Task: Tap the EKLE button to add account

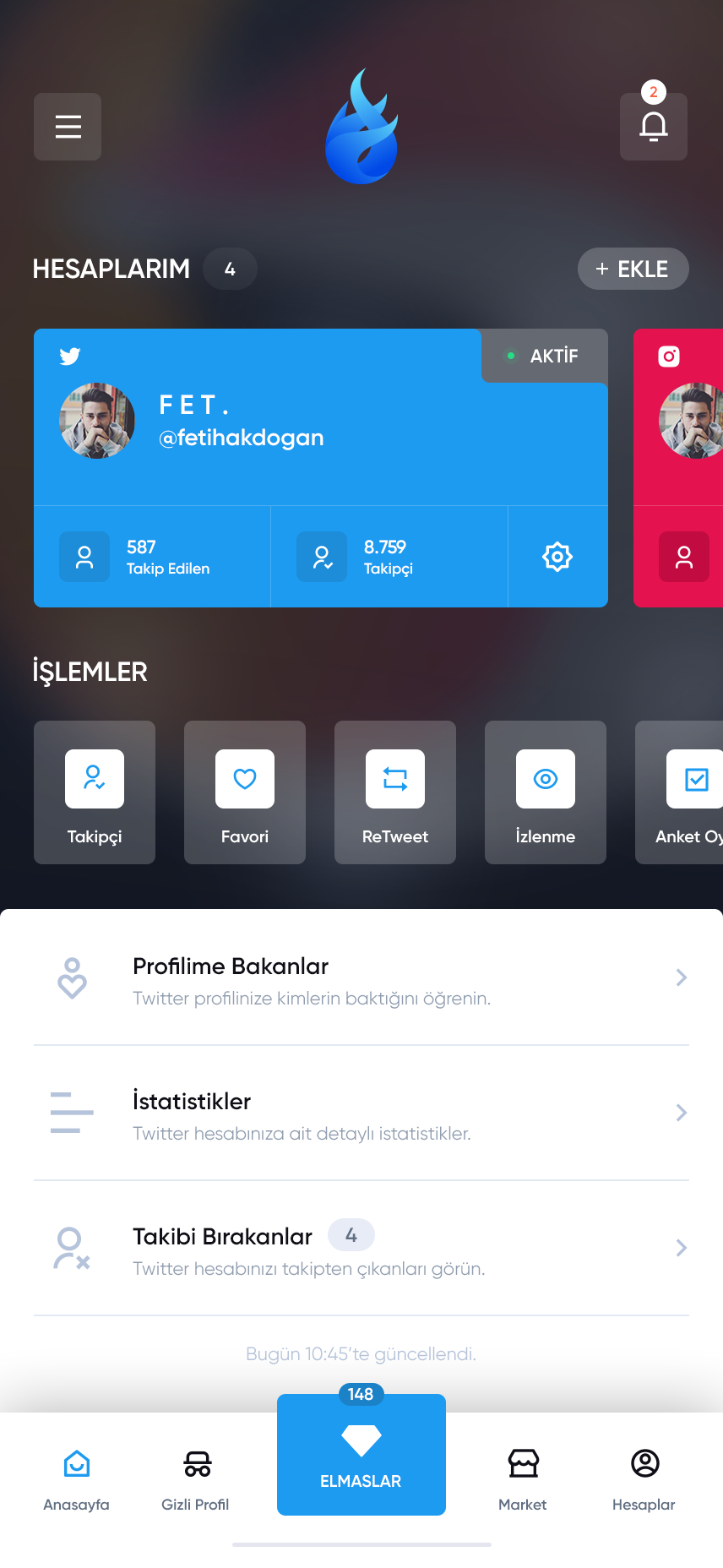Action: tap(633, 269)
